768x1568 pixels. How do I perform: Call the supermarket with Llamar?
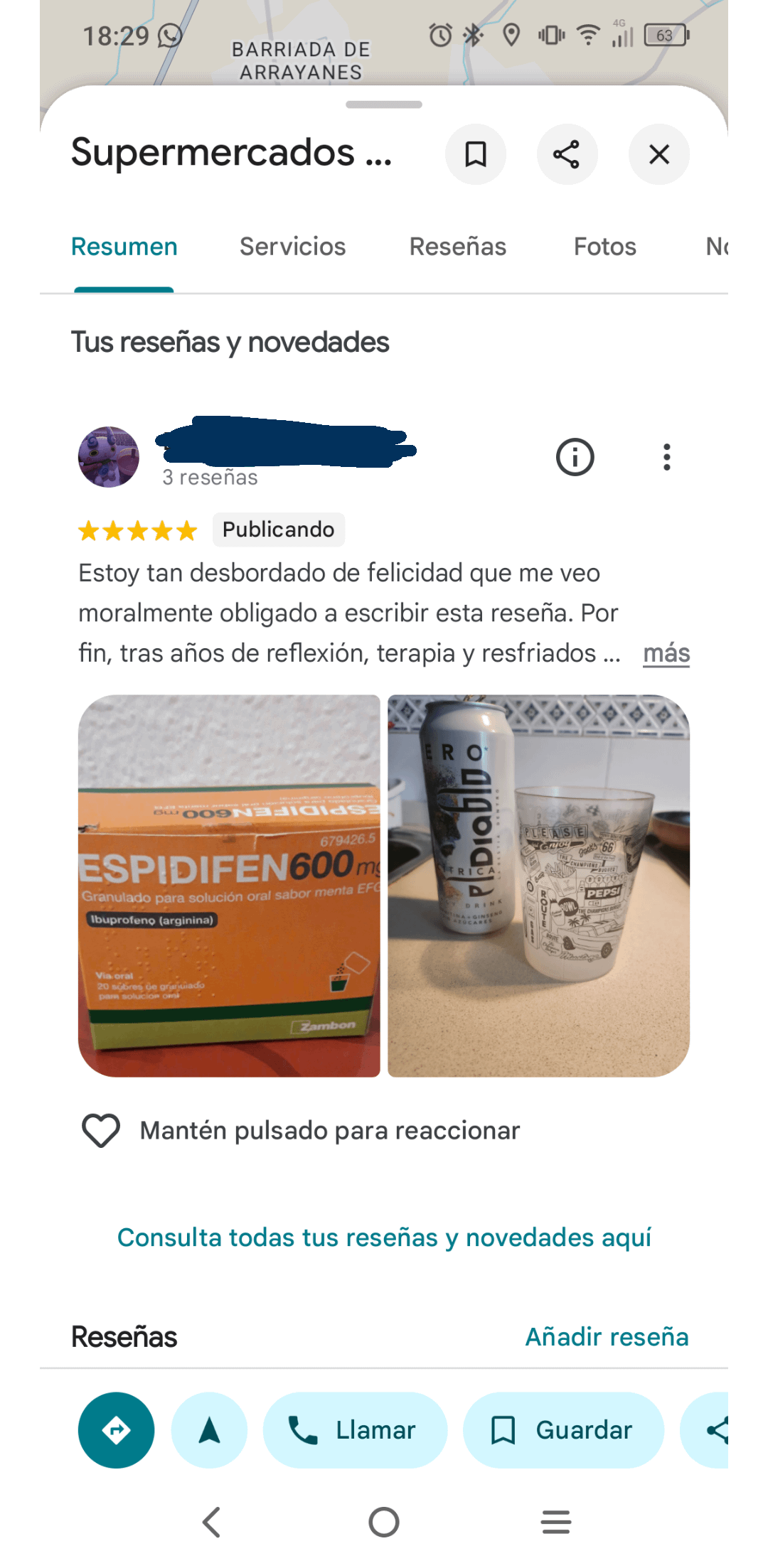click(x=355, y=1430)
